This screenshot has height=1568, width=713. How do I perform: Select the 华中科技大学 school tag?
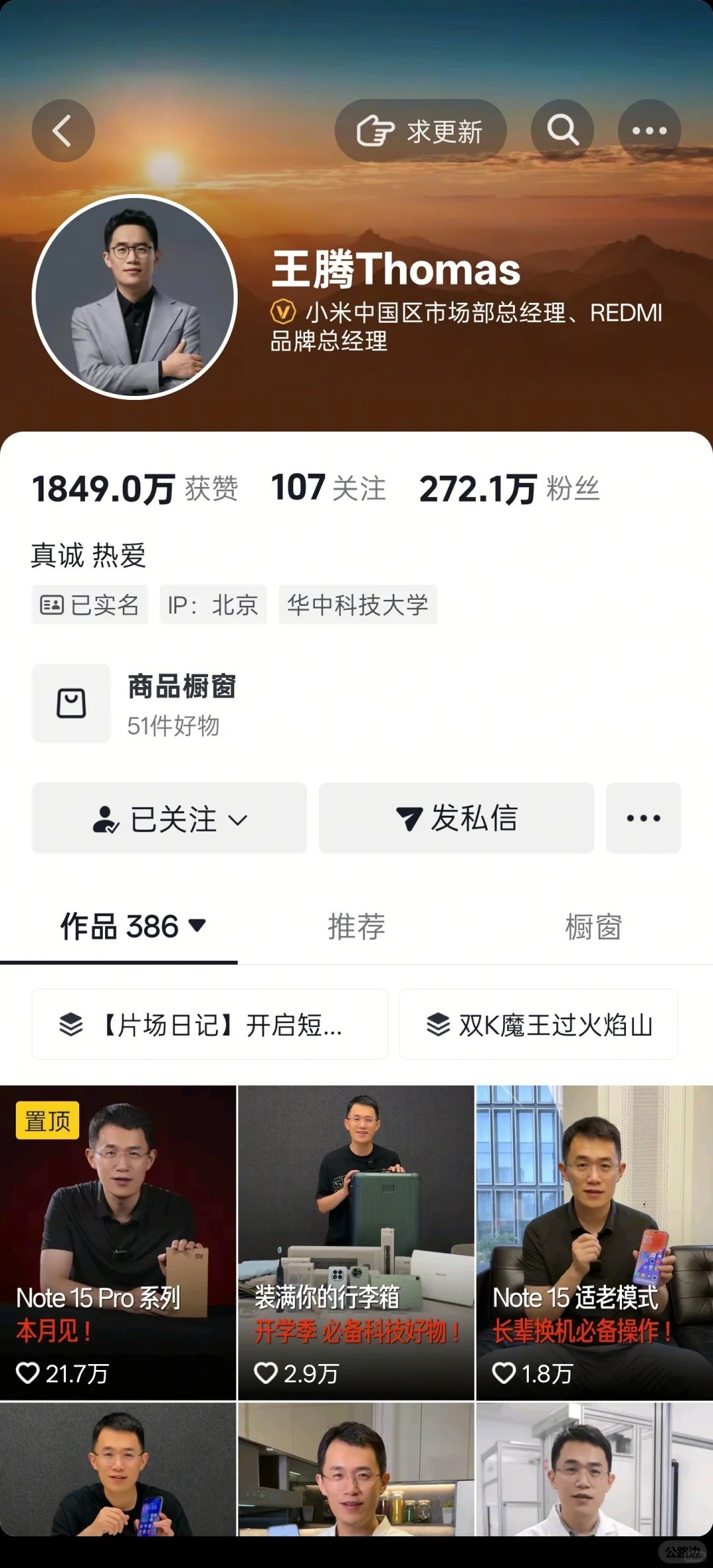point(357,604)
